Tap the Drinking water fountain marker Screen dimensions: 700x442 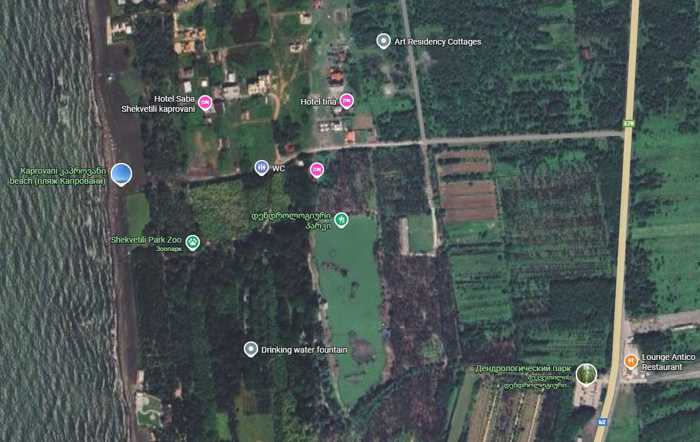[x=251, y=349]
